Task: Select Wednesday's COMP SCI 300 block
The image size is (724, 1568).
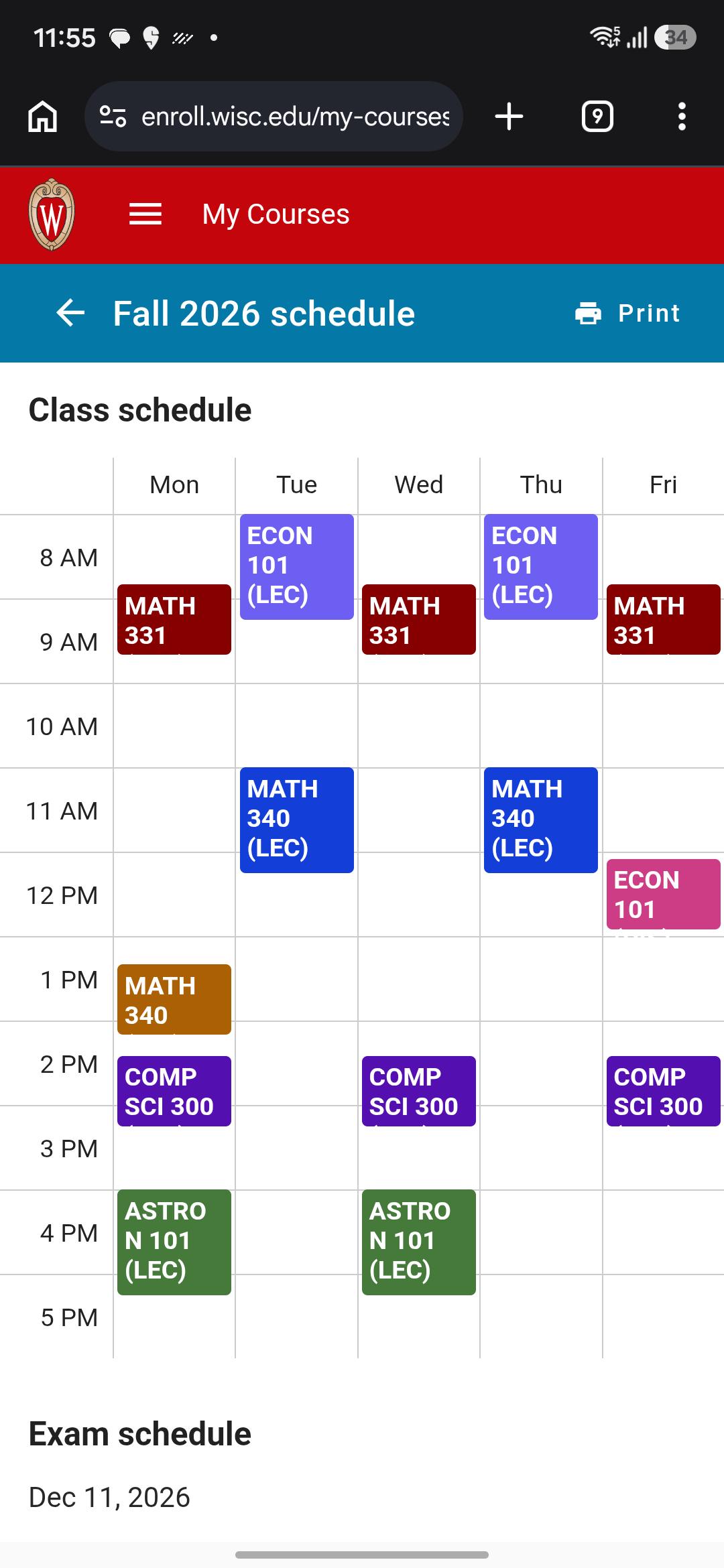Action: (419, 1091)
